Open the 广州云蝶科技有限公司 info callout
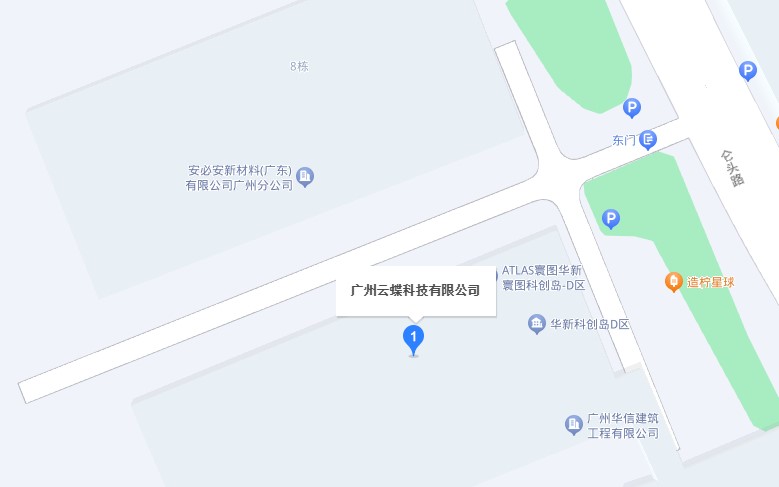The width and height of the screenshot is (779, 487). 415,291
